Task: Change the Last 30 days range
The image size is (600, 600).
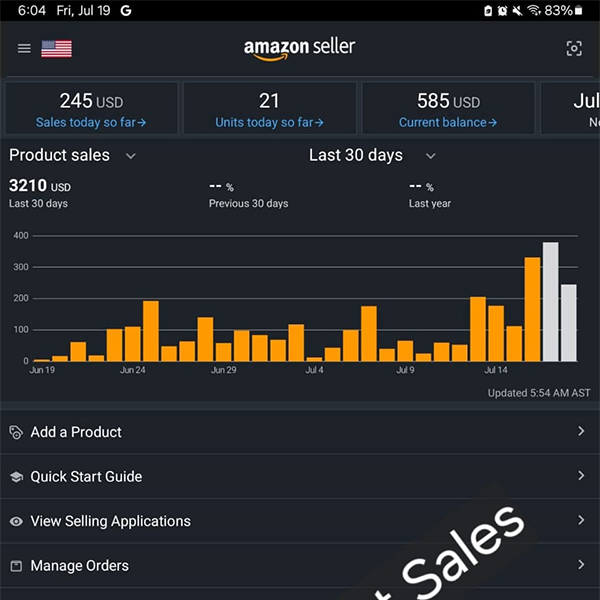Action: 372,155
